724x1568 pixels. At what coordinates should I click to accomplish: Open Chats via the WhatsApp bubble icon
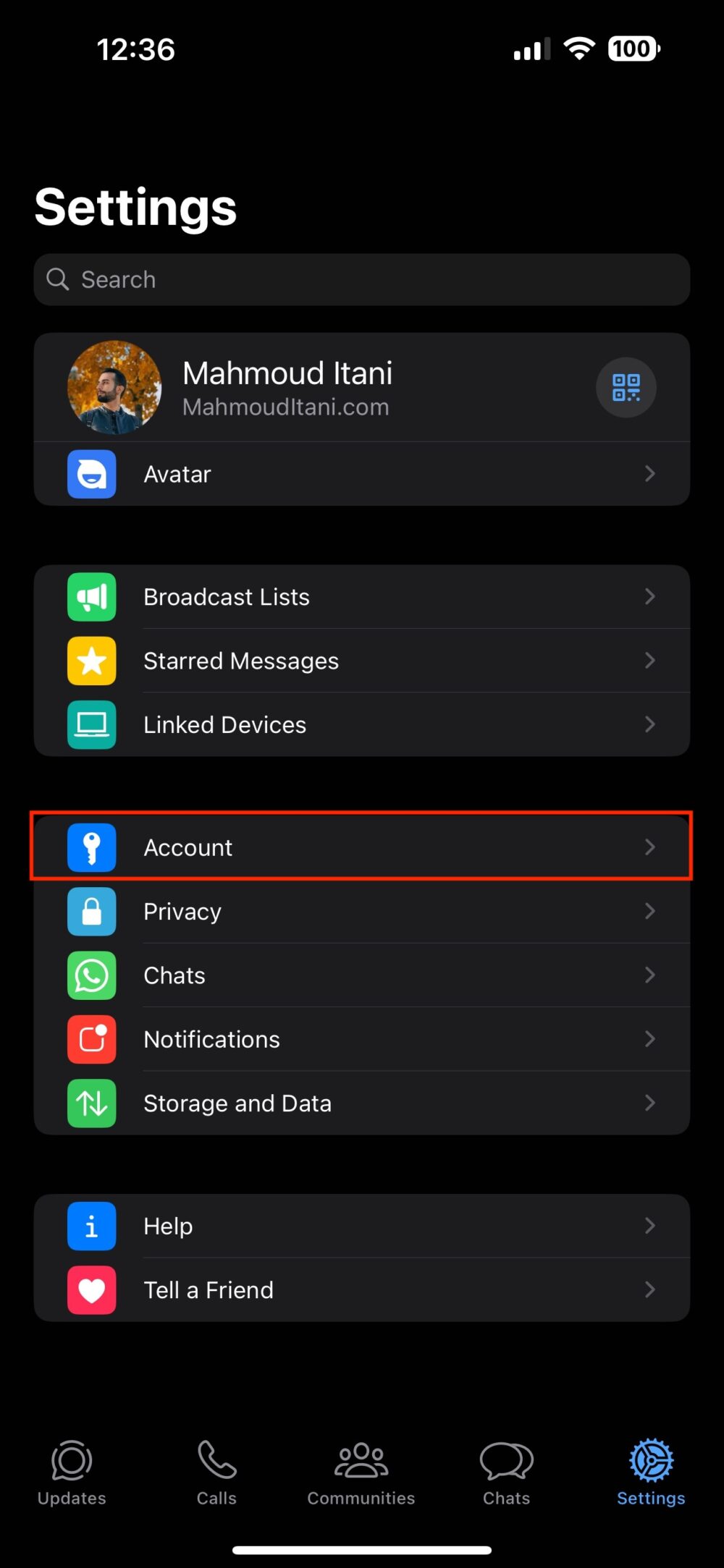(91, 975)
